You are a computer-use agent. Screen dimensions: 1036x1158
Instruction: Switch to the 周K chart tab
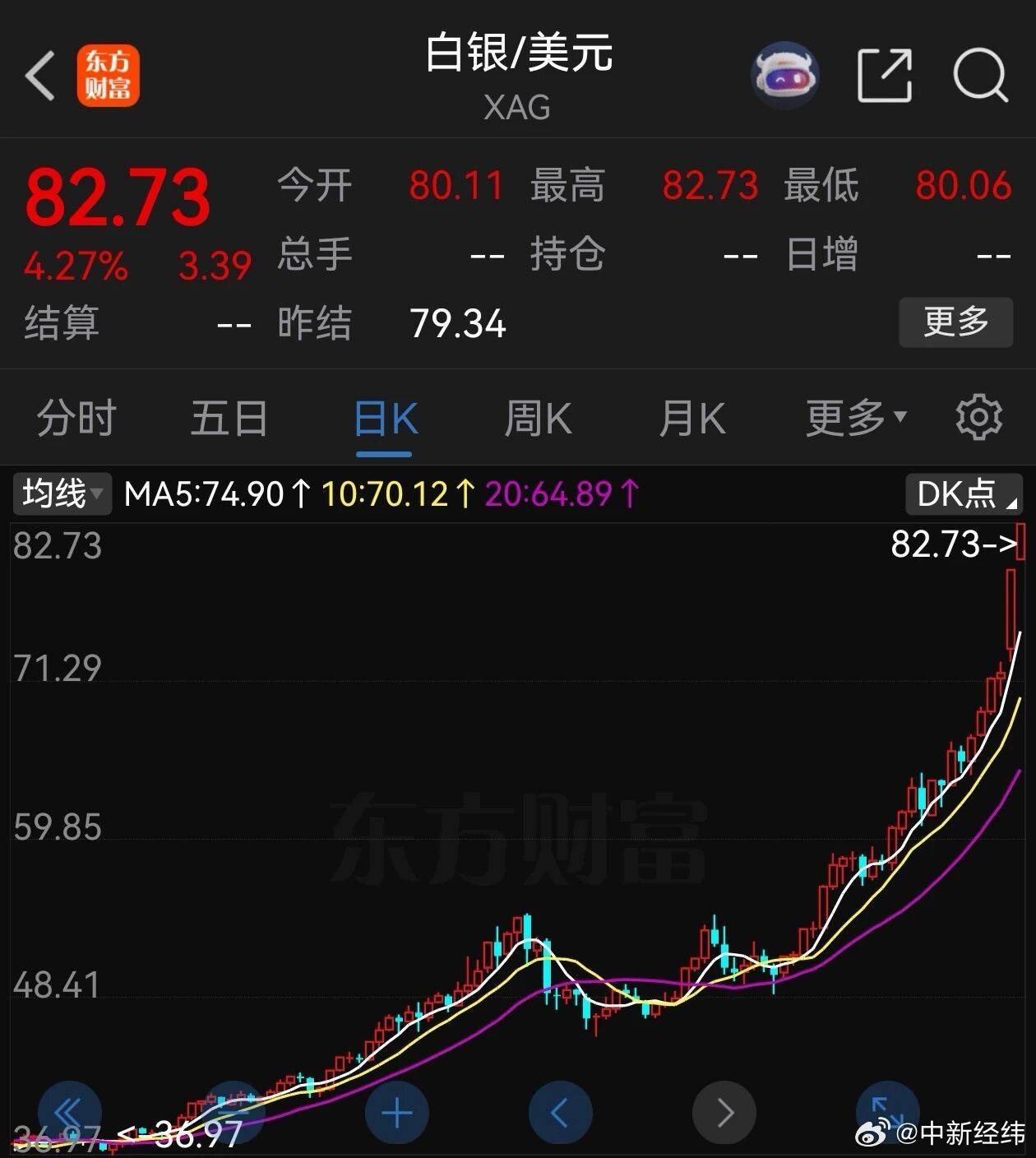538,419
